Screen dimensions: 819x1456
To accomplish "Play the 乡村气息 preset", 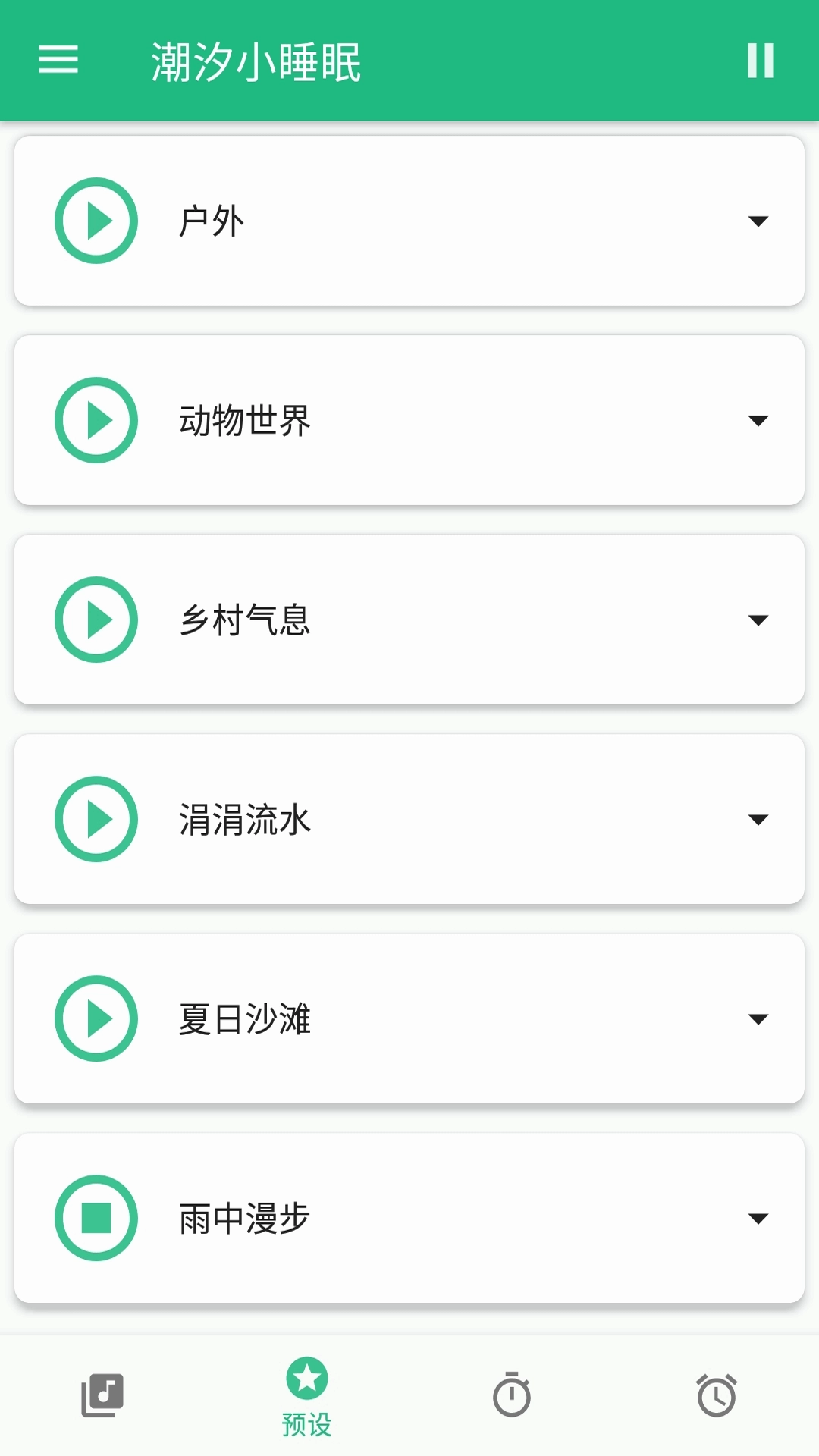I will [x=96, y=620].
